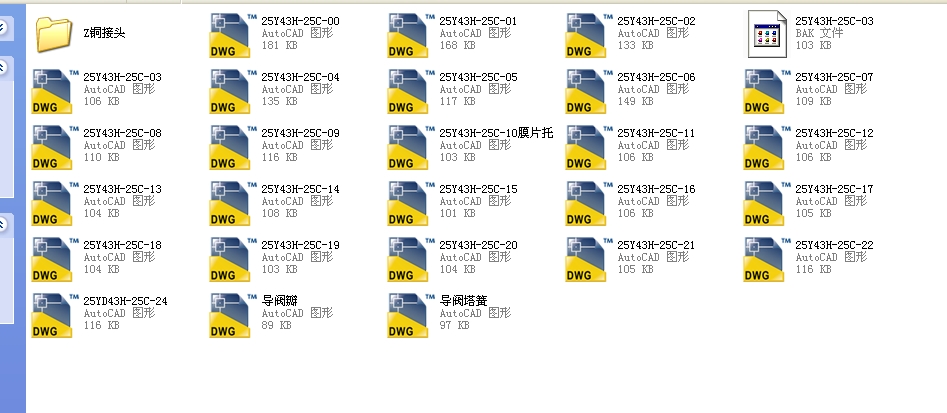This screenshot has height=413, width=947.
Task: Open drawing 25Y43H-25C-00
Action: [x=230, y=35]
